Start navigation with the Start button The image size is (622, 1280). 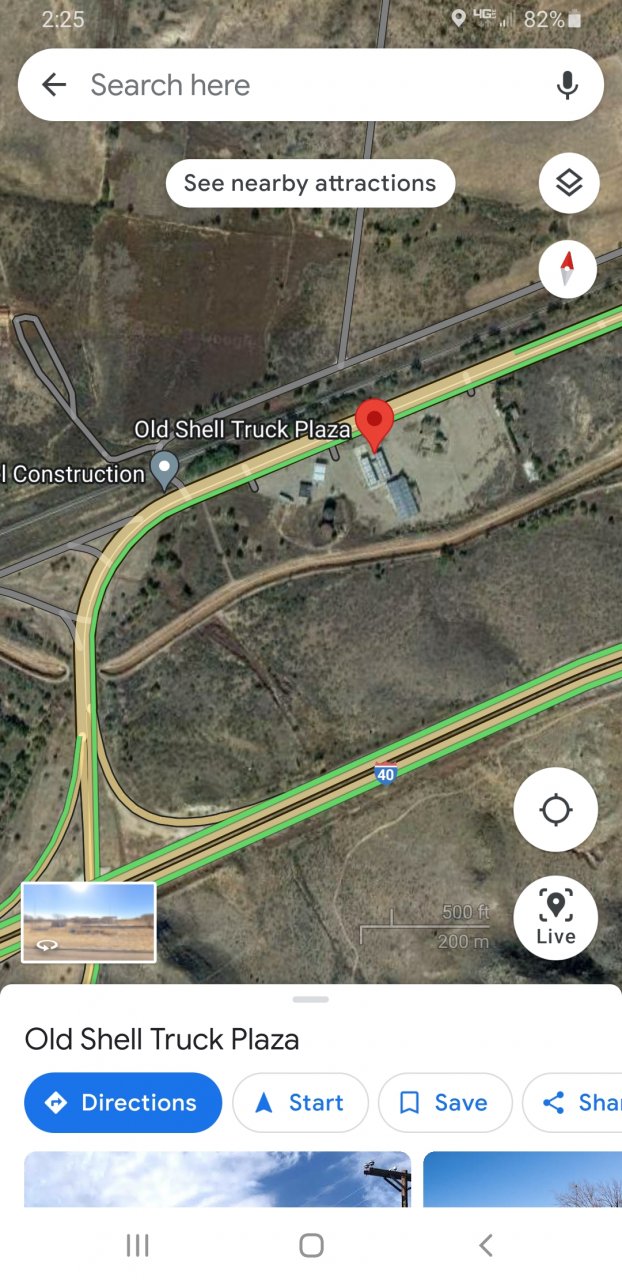click(300, 1103)
